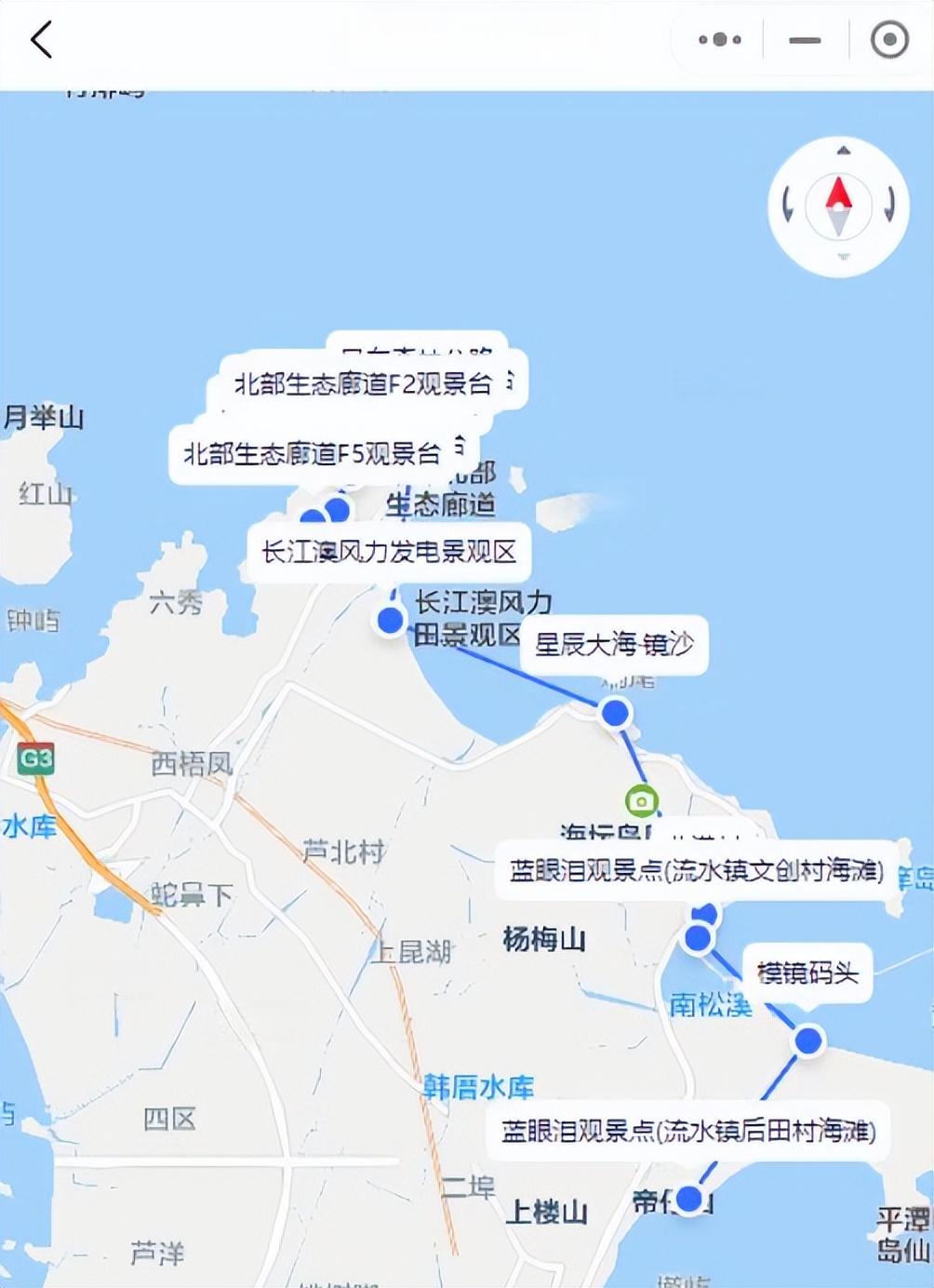Tap the compass to reset map orientation
The height and width of the screenshot is (1288, 934).
[x=839, y=206]
